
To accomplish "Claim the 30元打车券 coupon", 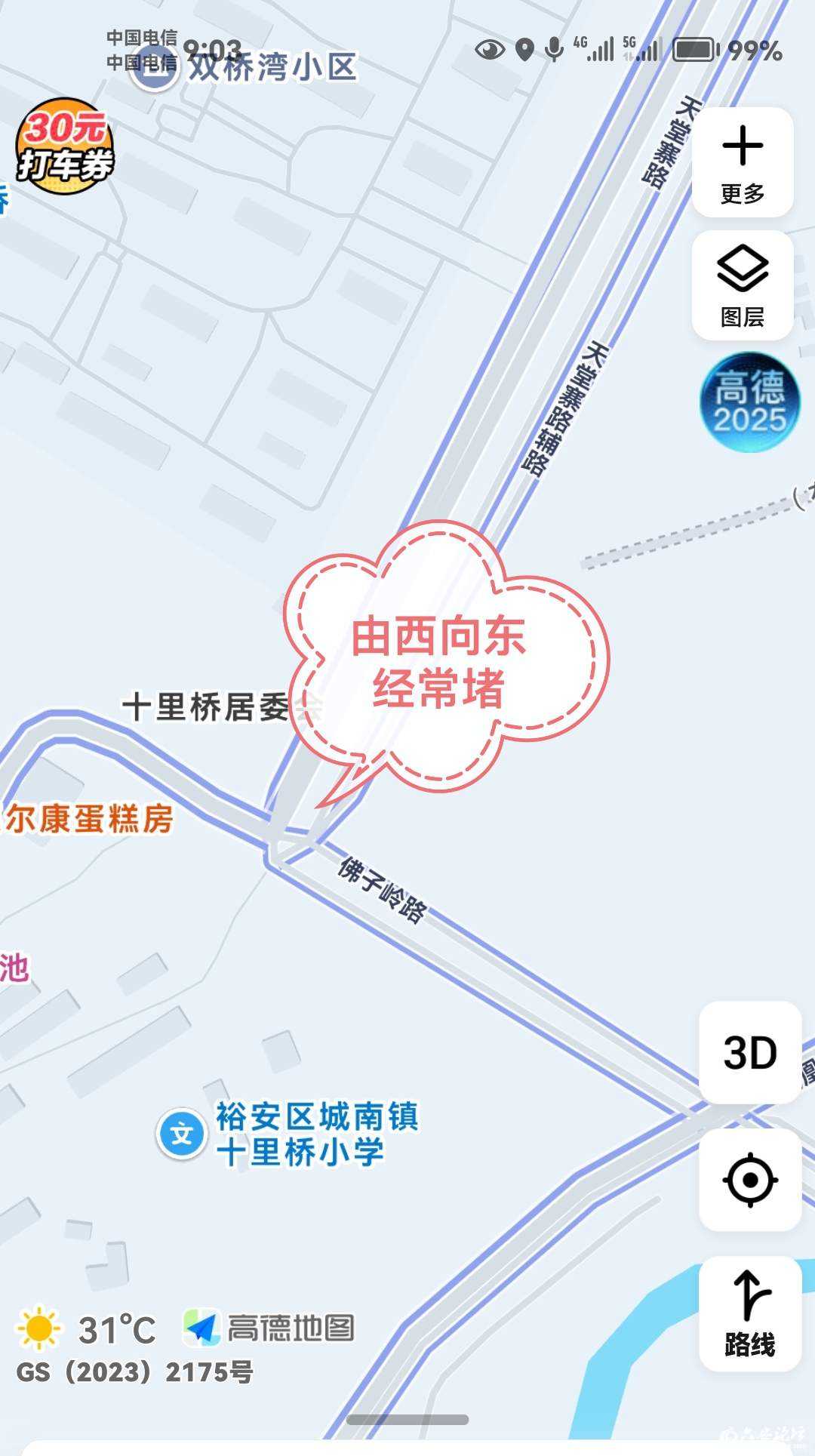I will coord(65,146).
